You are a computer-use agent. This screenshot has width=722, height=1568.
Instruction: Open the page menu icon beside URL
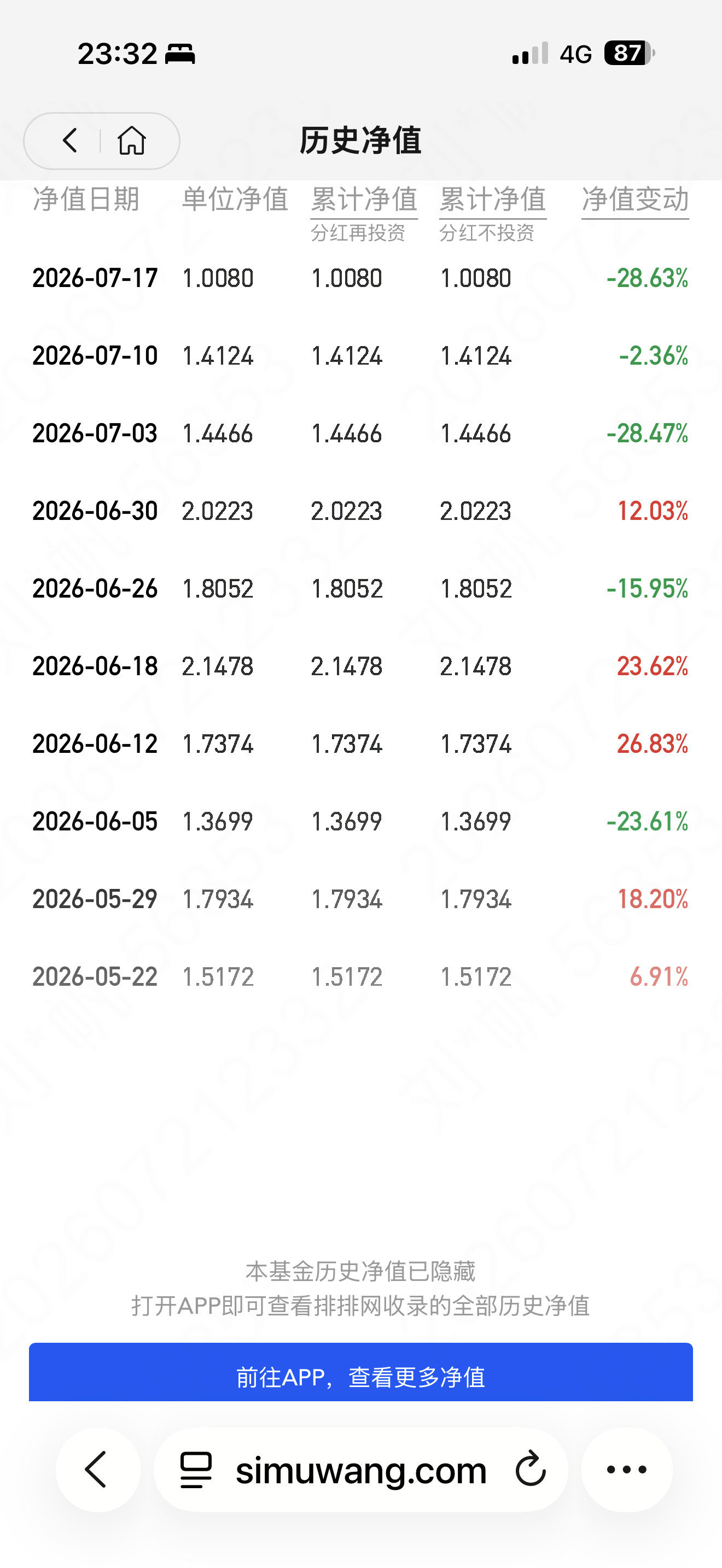point(196,1470)
